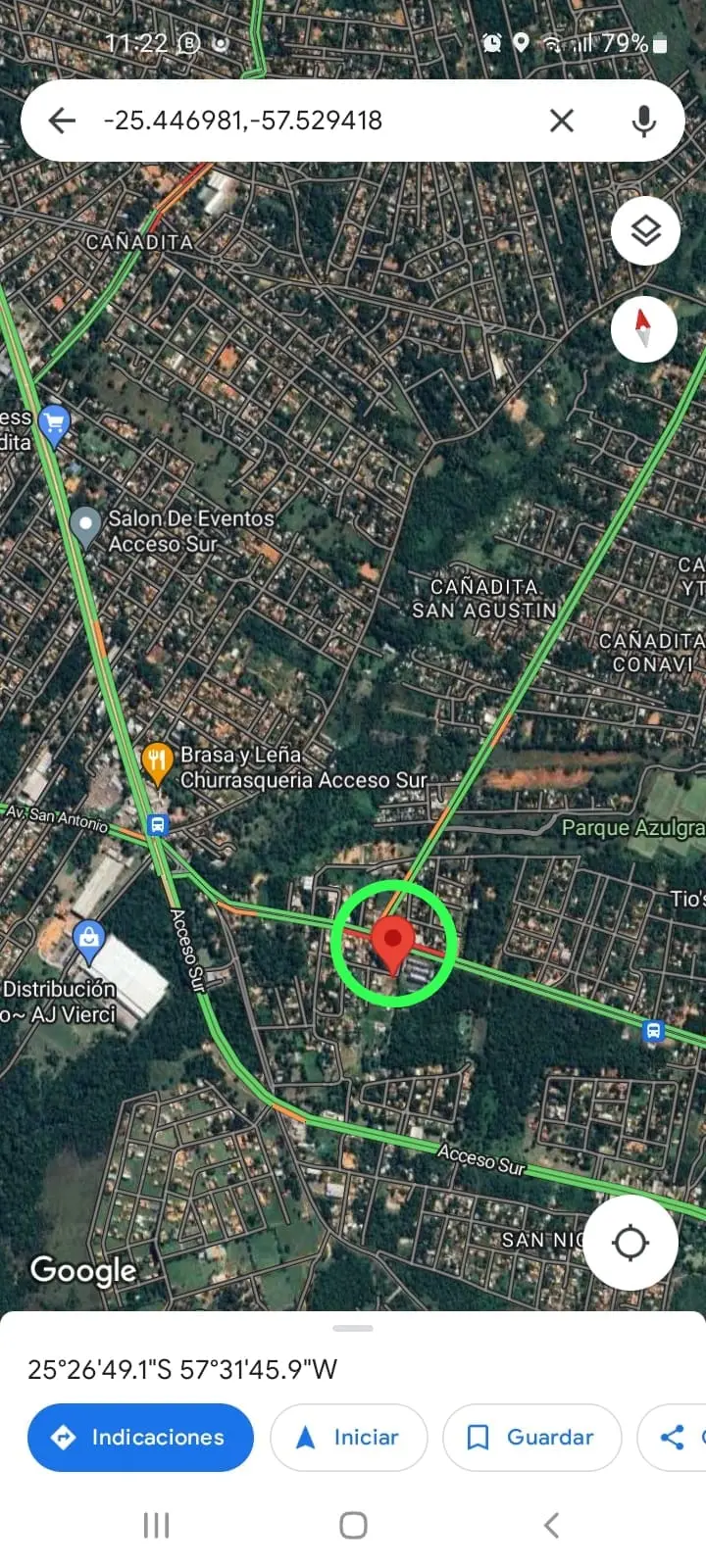
Task: Open the recent apps overview
Action: point(156,1525)
